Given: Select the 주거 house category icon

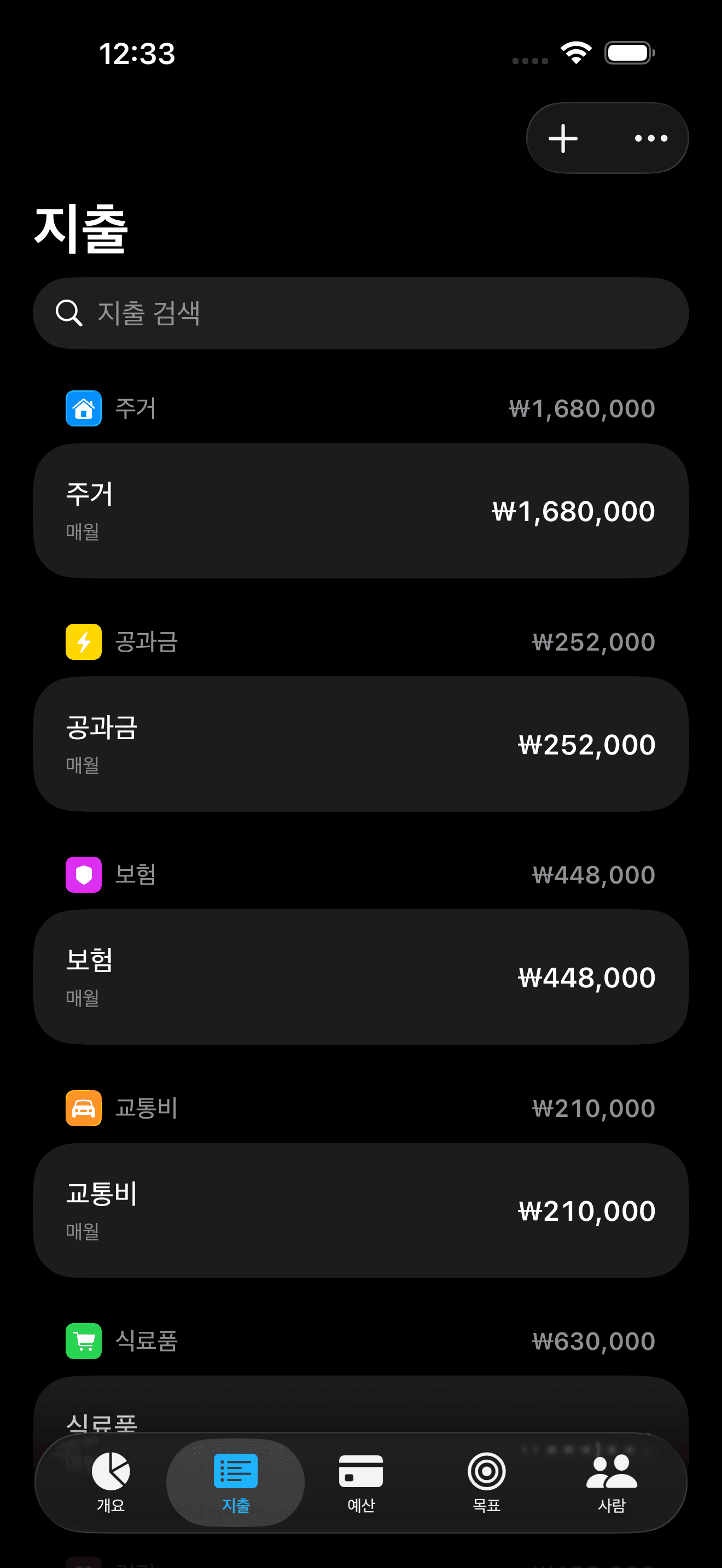Looking at the screenshot, I should [x=83, y=408].
